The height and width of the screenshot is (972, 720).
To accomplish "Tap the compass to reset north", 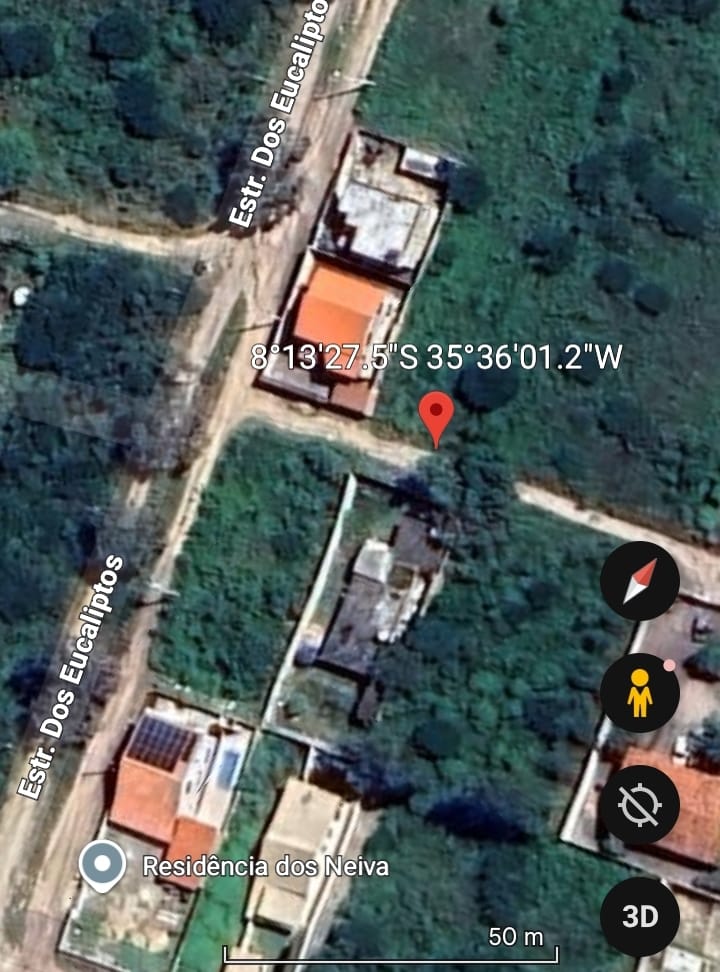I will [x=640, y=581].
